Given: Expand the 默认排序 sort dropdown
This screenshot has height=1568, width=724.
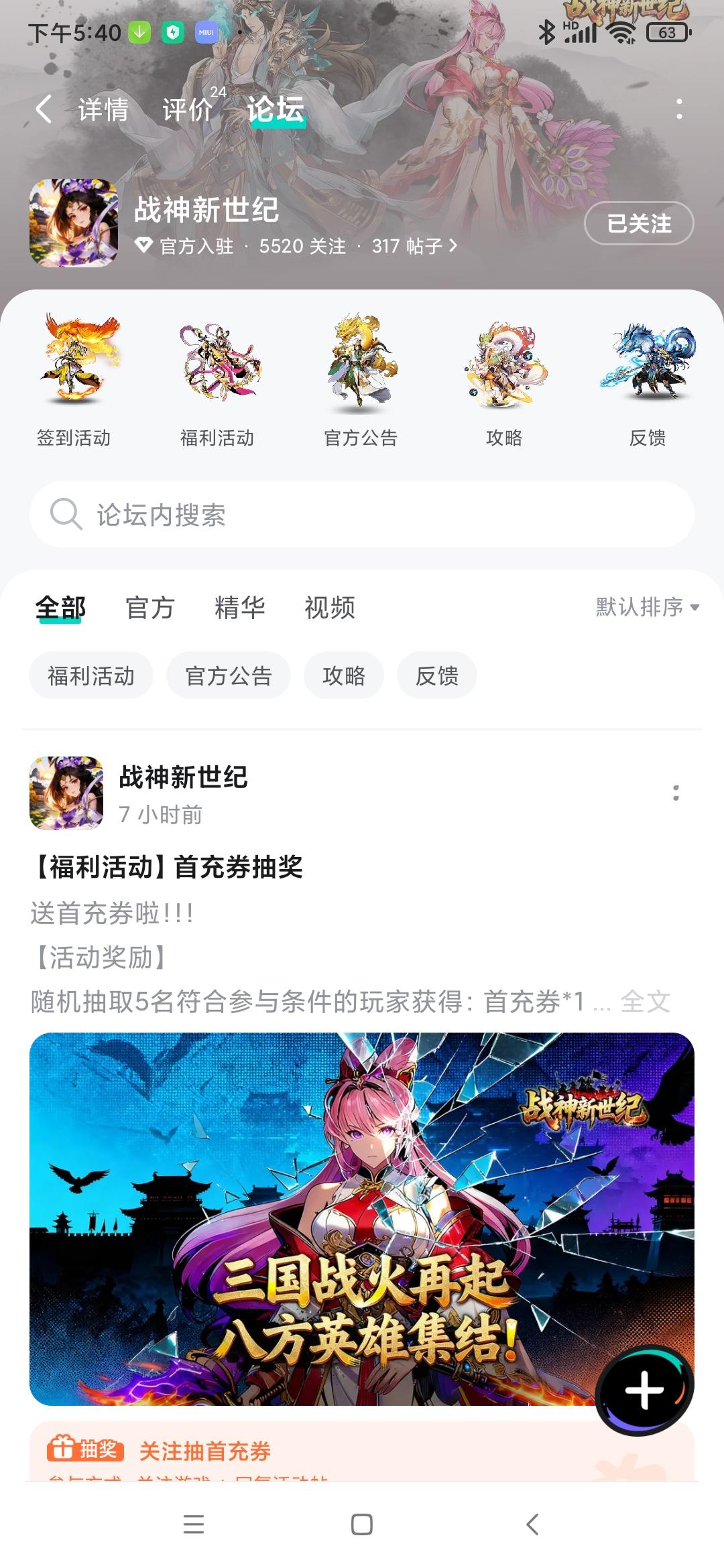Looking at the screenshot, I should 648,607.
